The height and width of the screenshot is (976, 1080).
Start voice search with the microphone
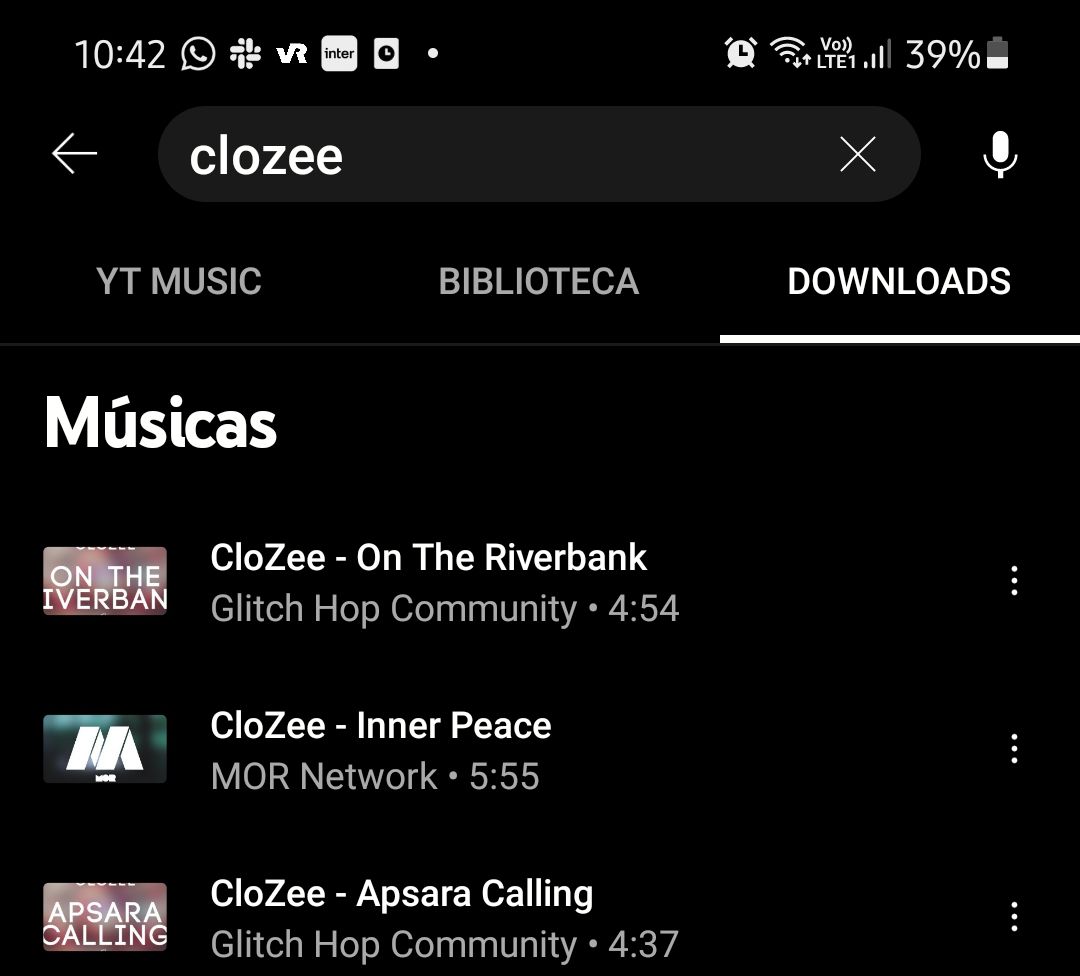[999, 155]
